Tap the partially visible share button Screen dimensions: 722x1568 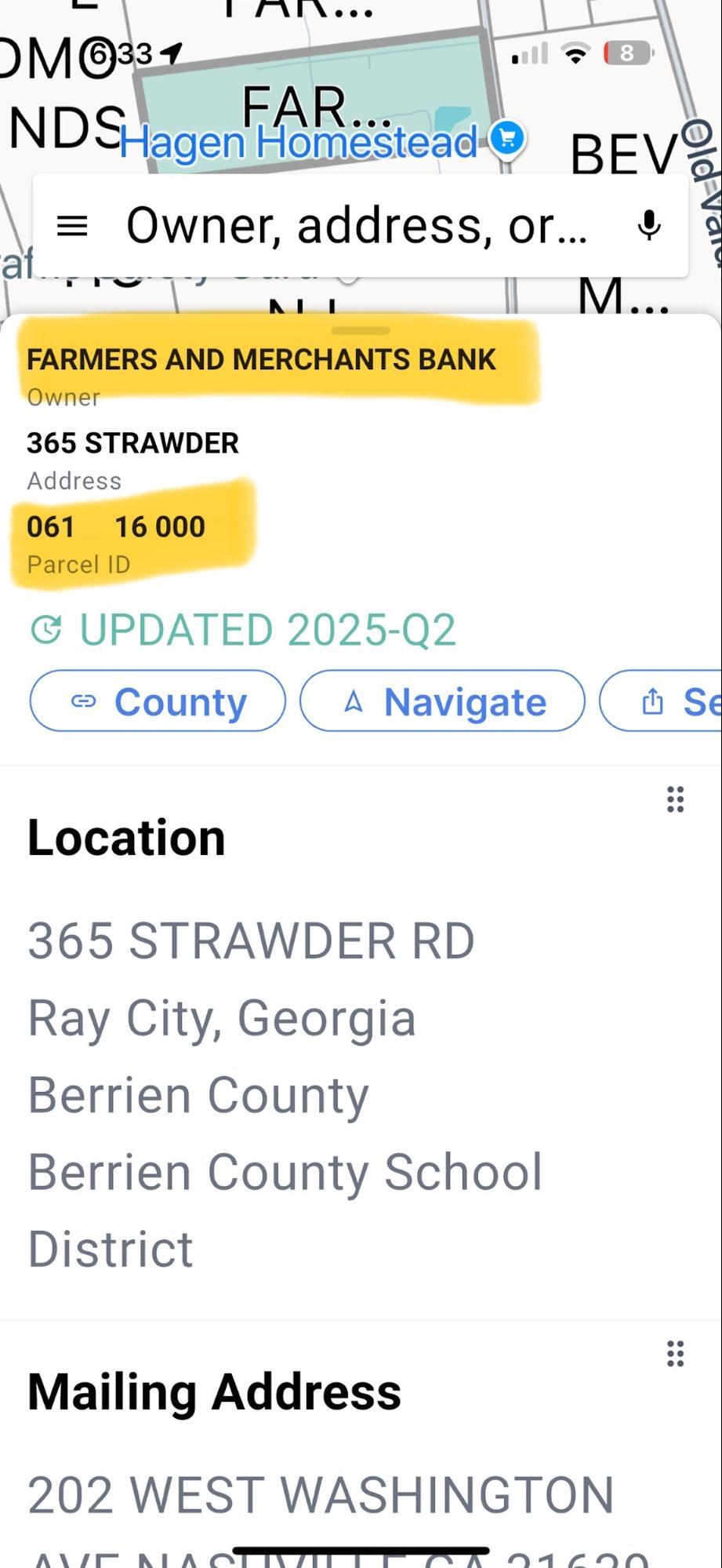tap(666, 701)
